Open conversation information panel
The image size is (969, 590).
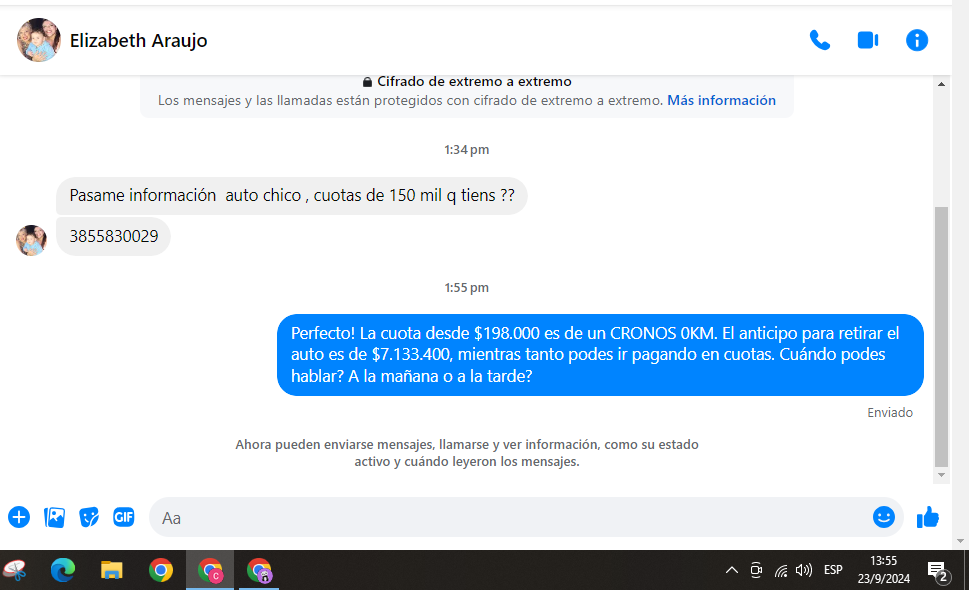click(x=916, y=40)
